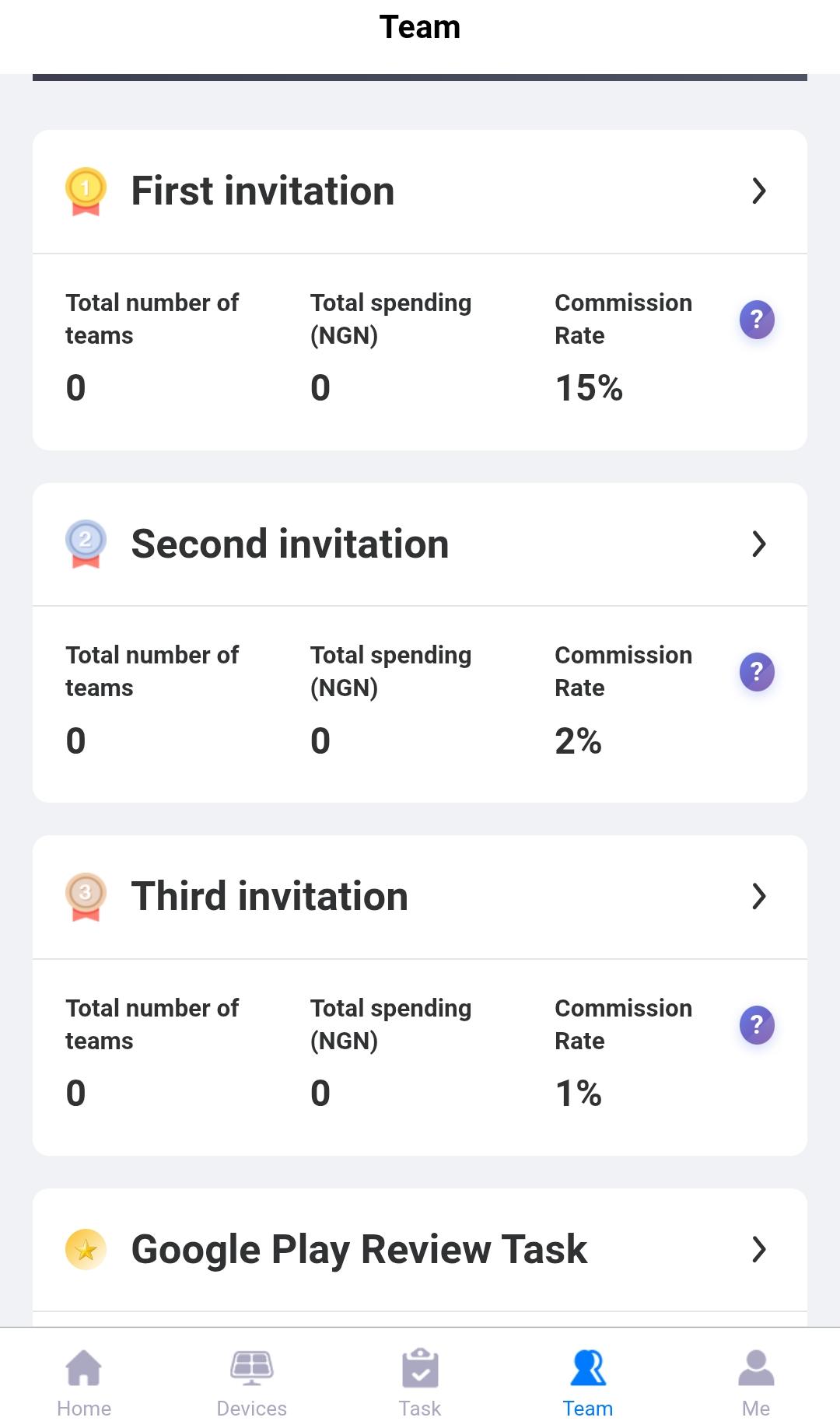This screenshot has width=840, height=1428.
Task: Click the gold medal First invitation icon
Action: coord(86,191)
